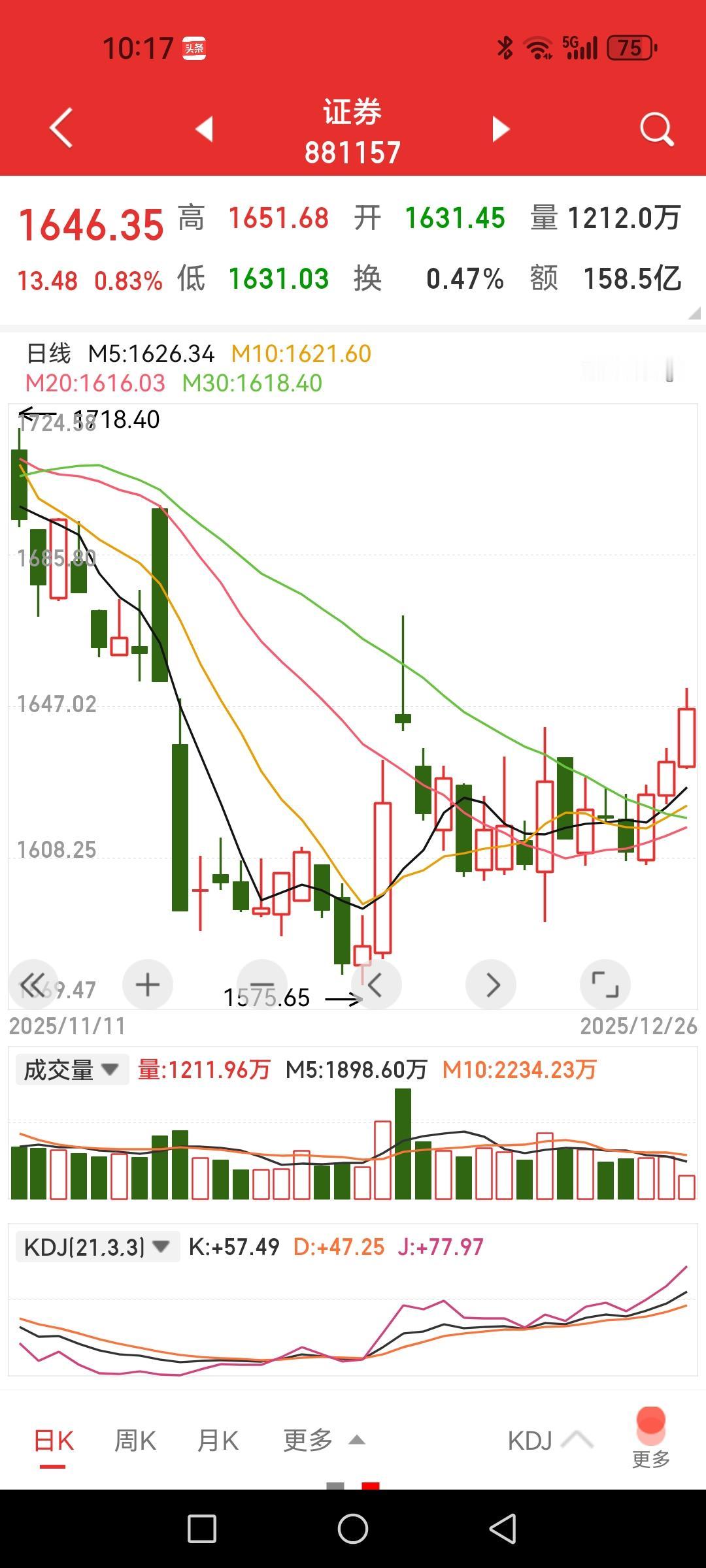Zoom into the K-line chart with plus icon

147,985
